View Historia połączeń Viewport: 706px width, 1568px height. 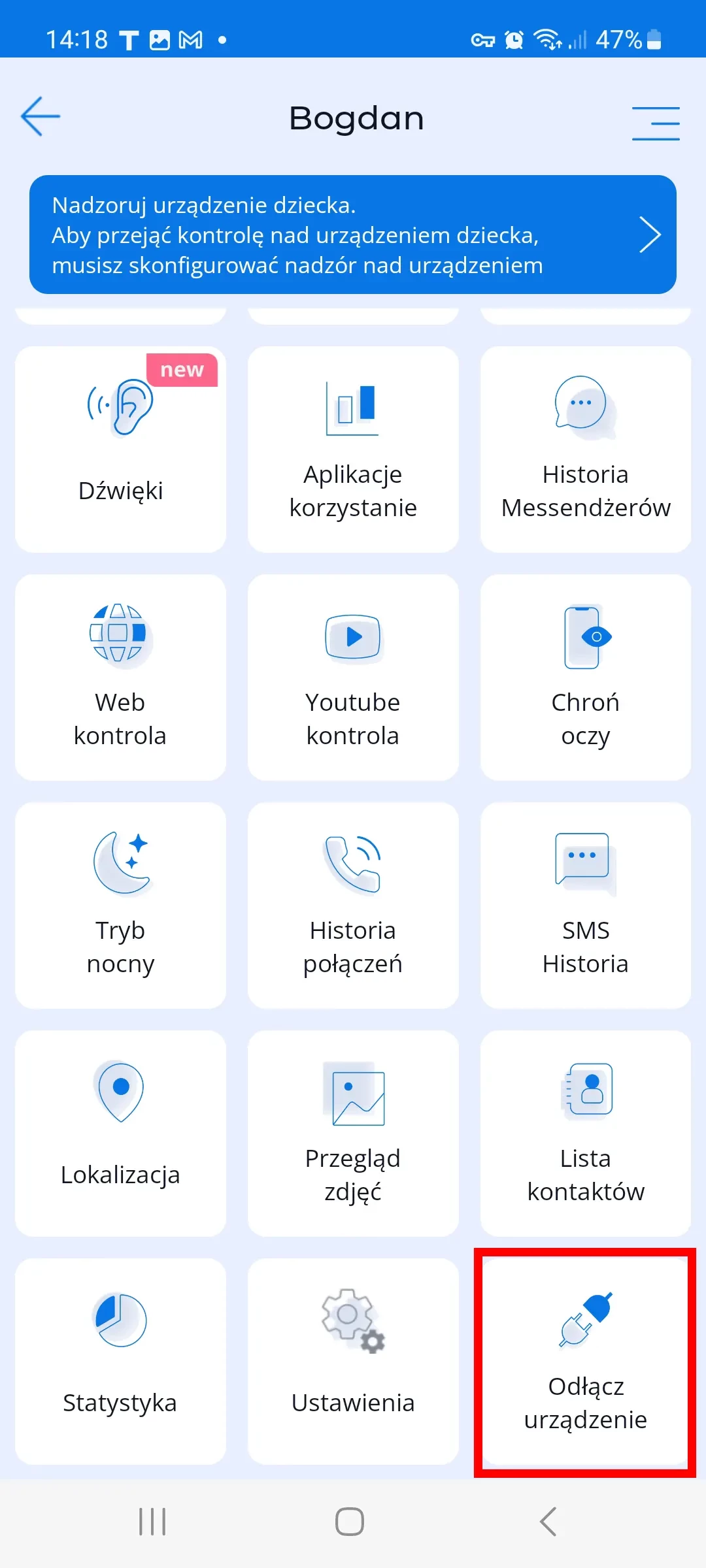coord(353,906)
